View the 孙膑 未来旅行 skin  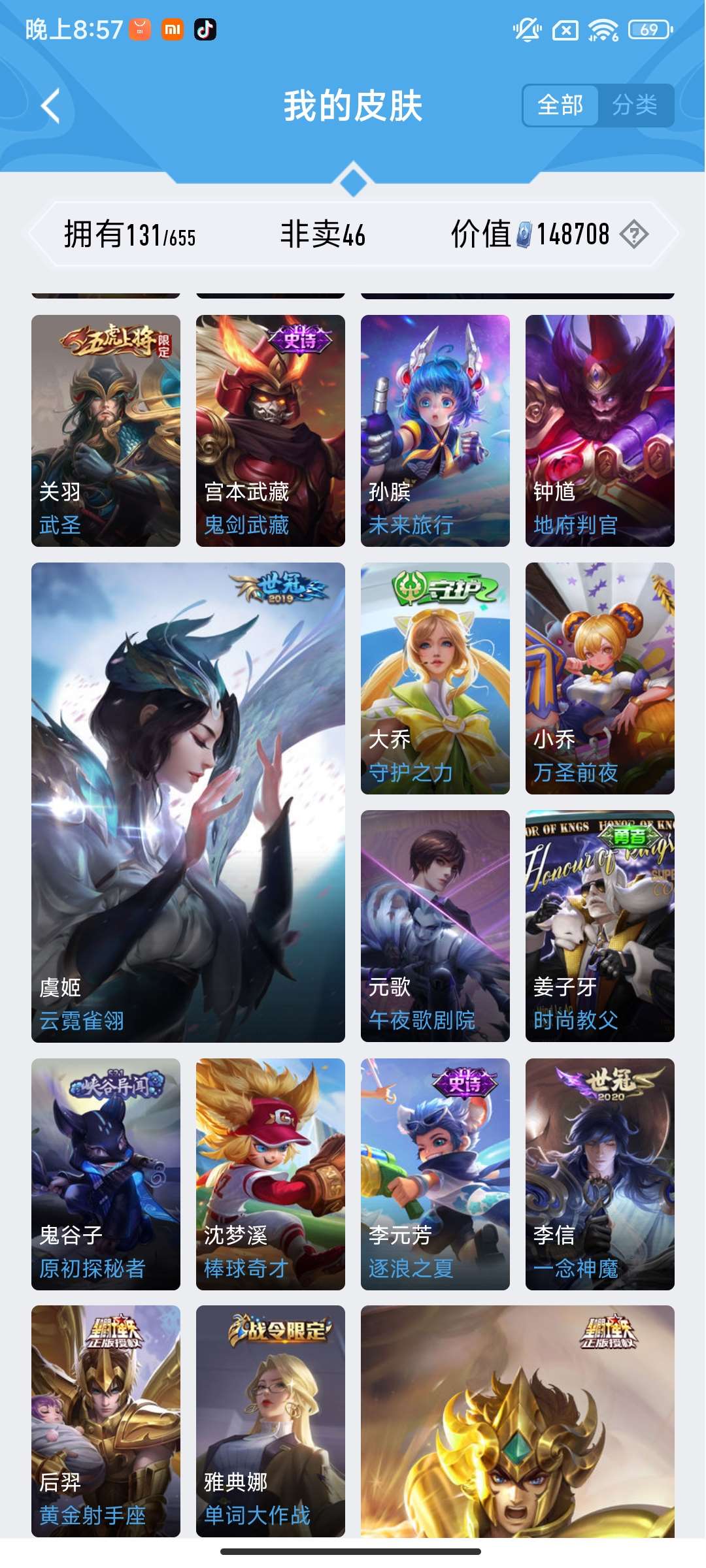pyautogui.click(x=435, y=431)
